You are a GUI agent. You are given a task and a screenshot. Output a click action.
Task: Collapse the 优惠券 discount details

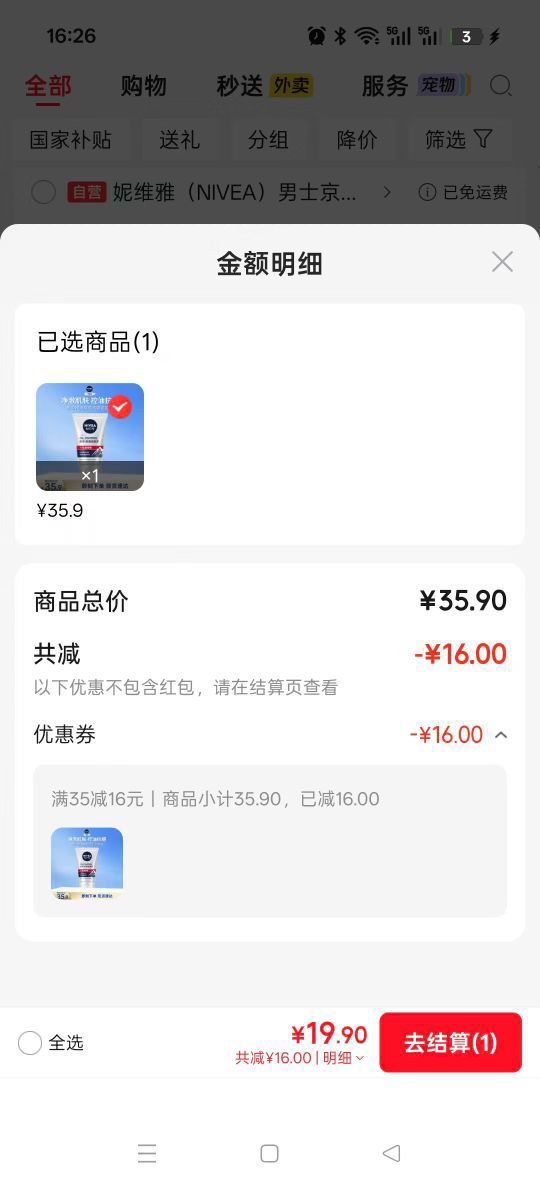tap(501, 735)
